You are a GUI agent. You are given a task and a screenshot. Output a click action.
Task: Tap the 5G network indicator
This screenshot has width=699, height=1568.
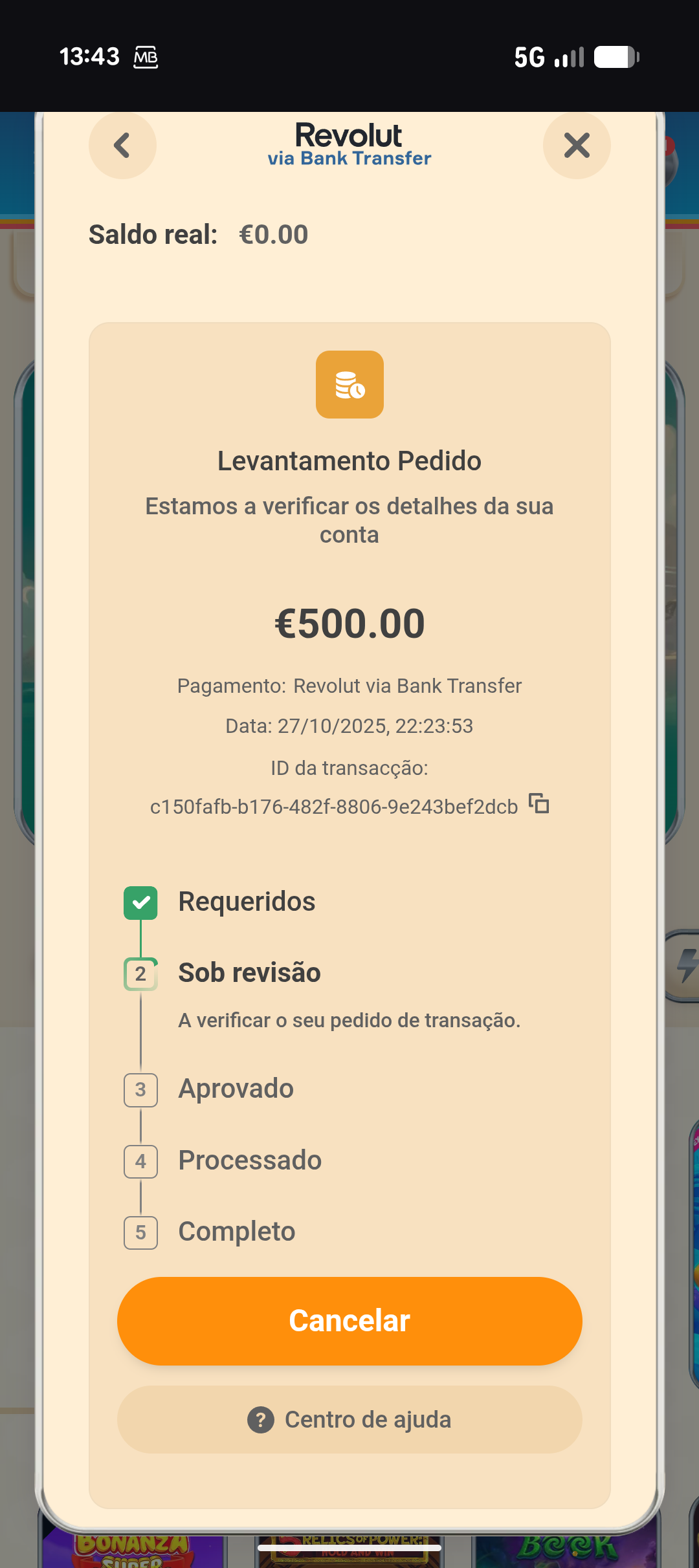click(528, 57)
